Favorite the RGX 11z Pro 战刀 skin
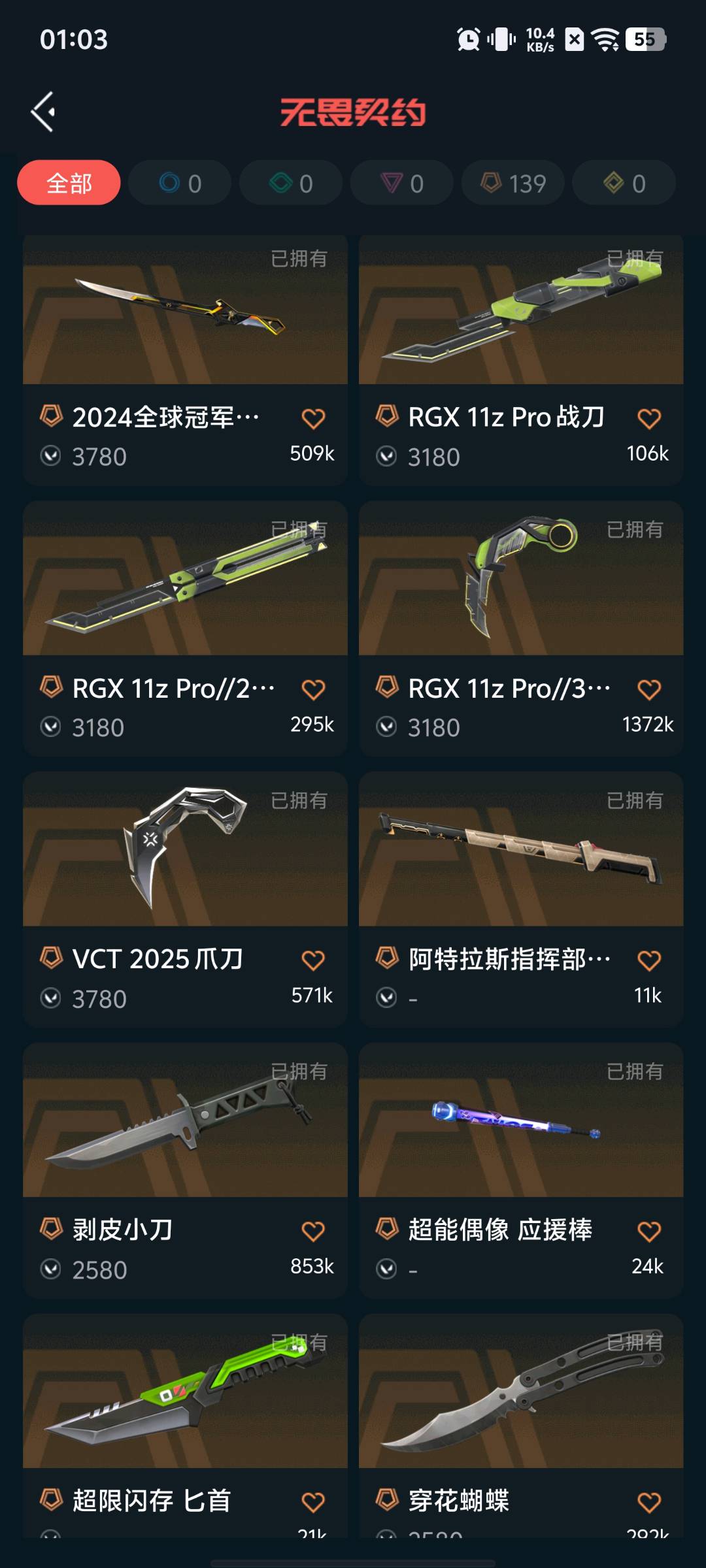This screenshot has width=706, height=1568. [x=648, y=419]
